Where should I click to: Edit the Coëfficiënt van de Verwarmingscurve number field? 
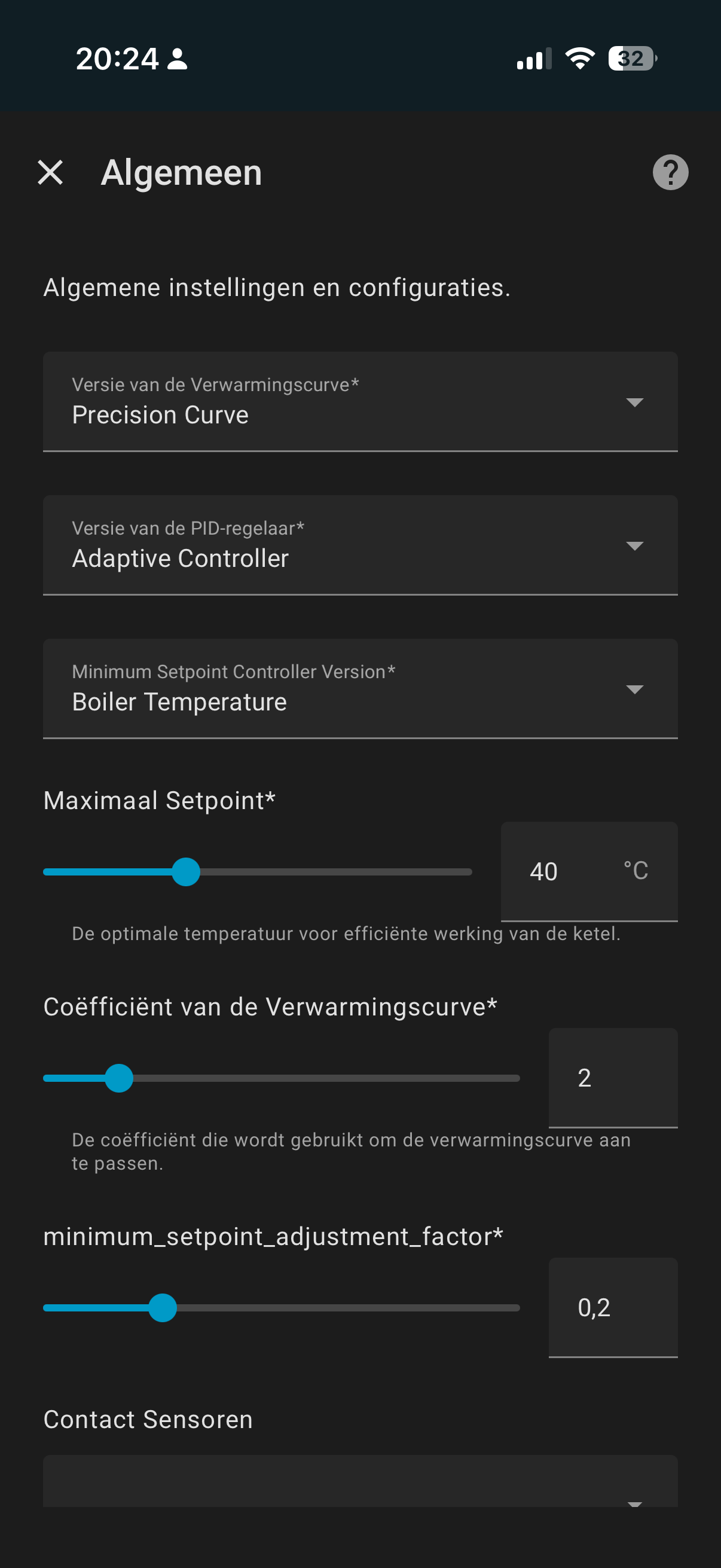pyautogui.click(x=612, y=1078)
